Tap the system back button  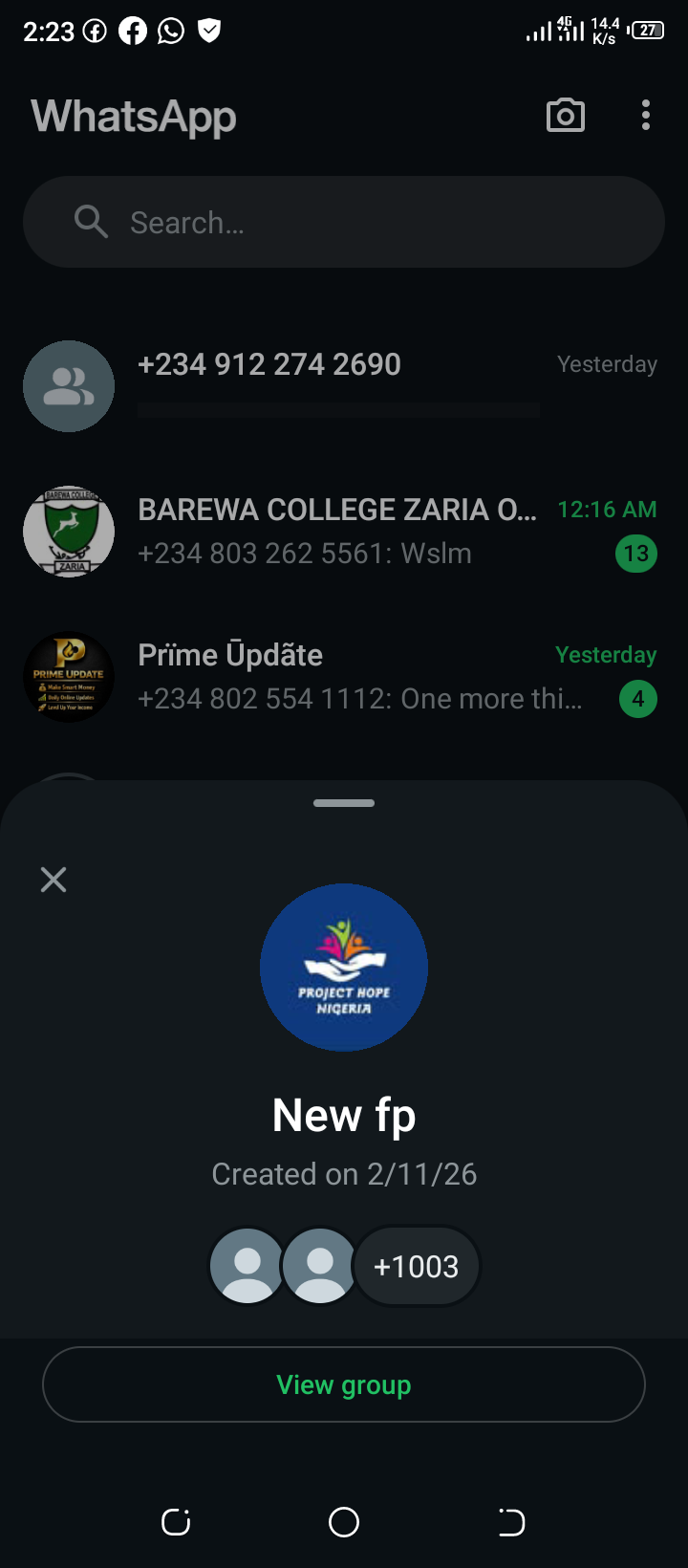tap(511, 1522)
